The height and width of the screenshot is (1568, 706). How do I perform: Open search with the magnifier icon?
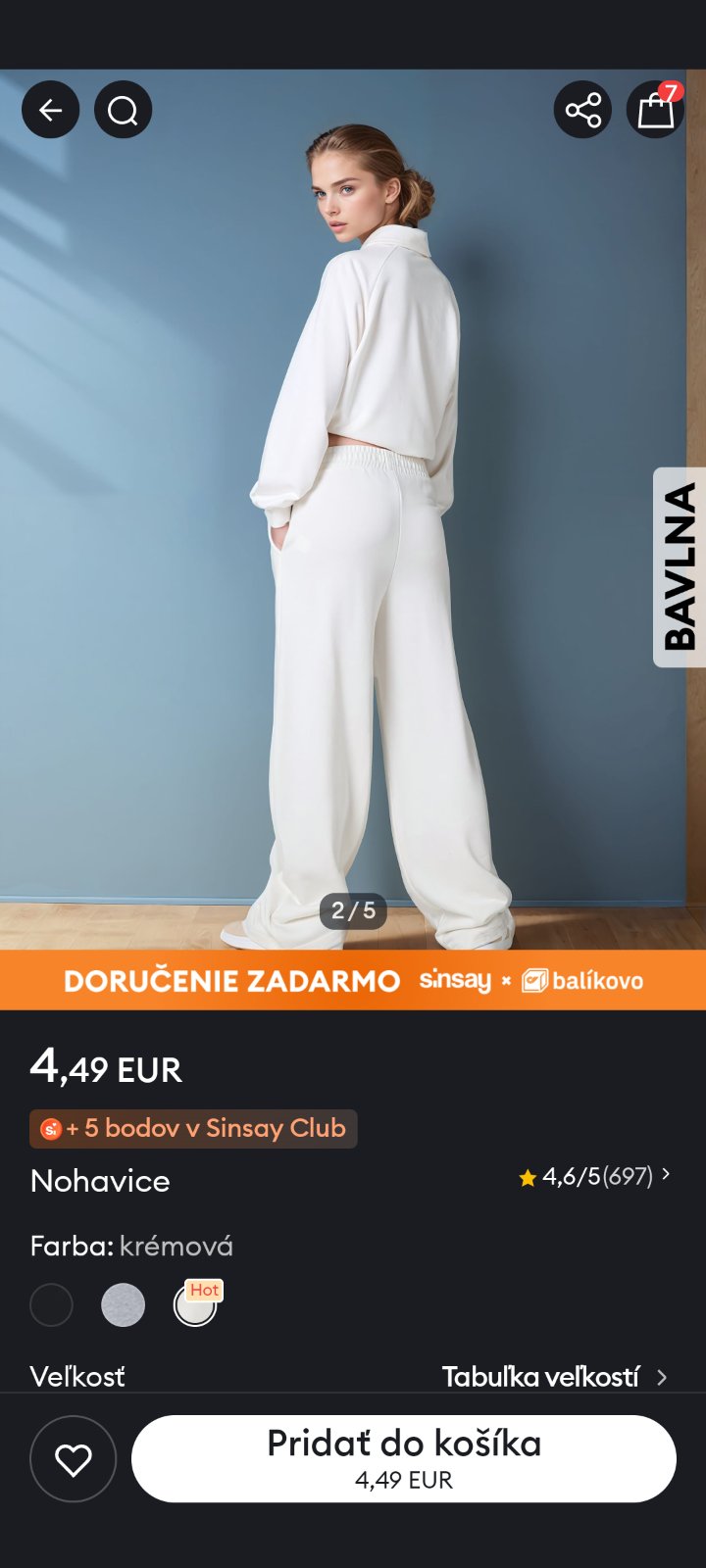tap(123, 110)
